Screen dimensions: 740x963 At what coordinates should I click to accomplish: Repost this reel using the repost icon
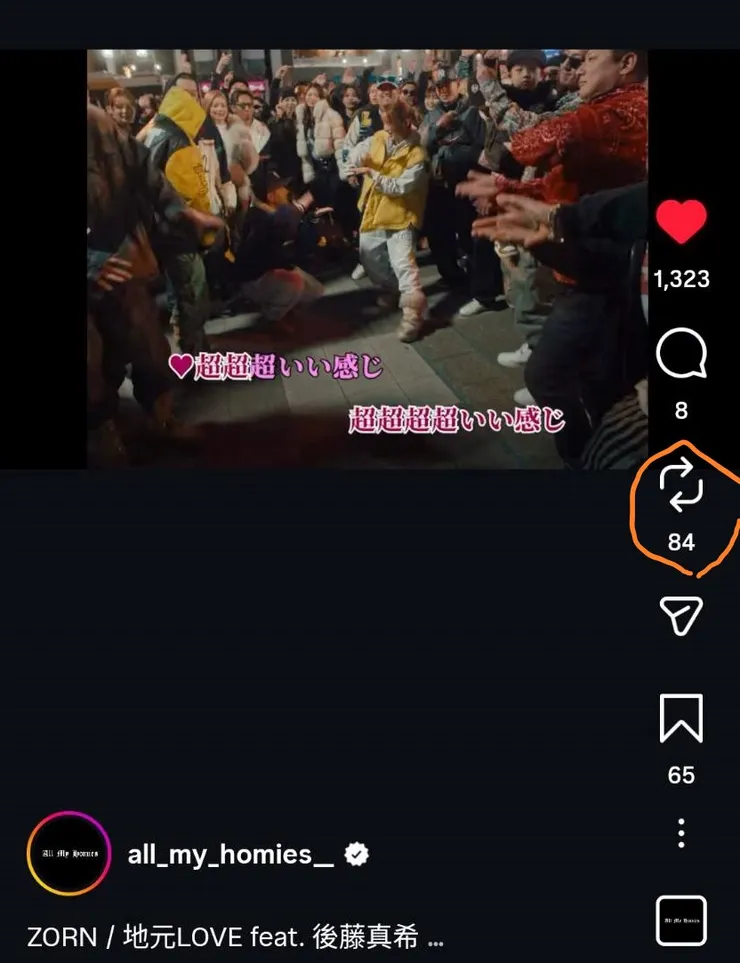pos(681,486)
